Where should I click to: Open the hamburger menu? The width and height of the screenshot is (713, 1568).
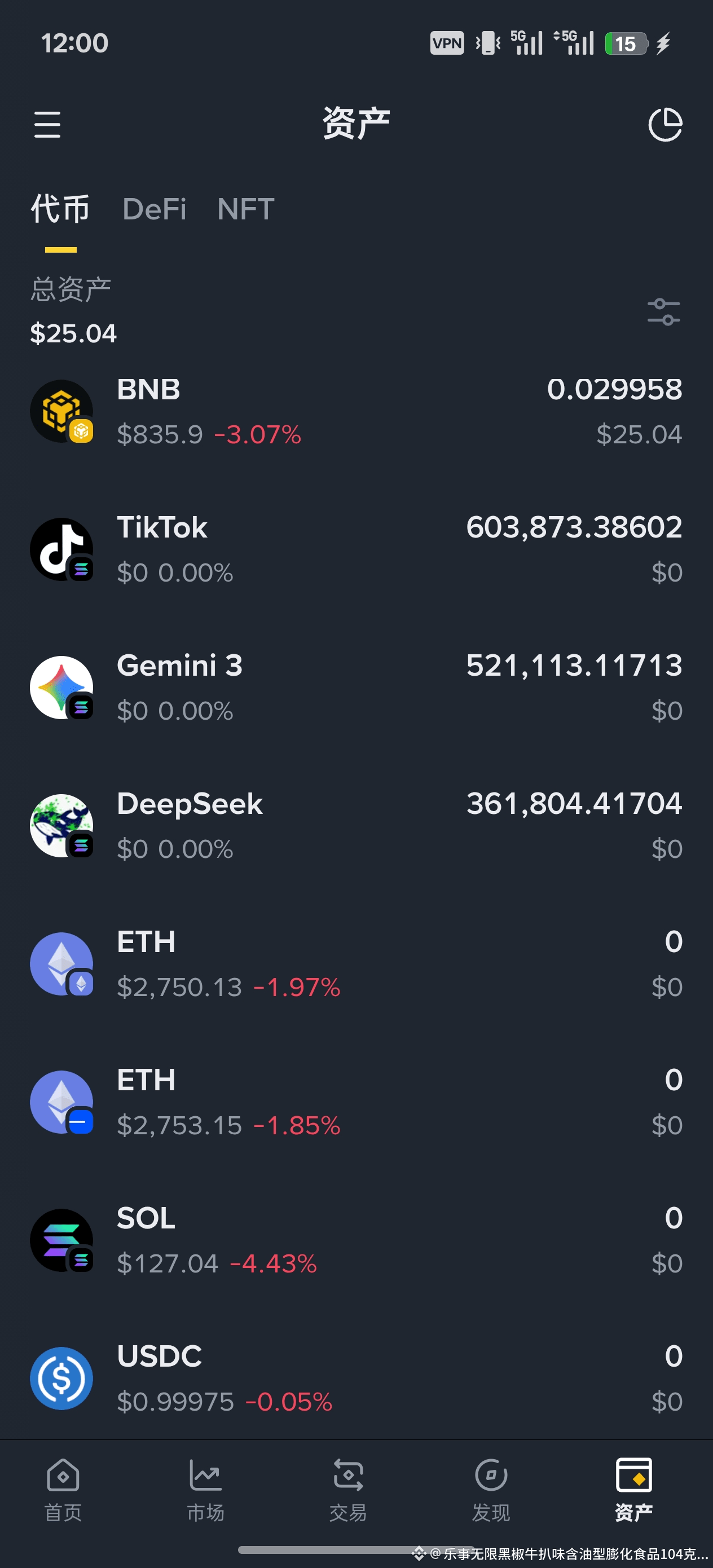click(x=47, y=125)
